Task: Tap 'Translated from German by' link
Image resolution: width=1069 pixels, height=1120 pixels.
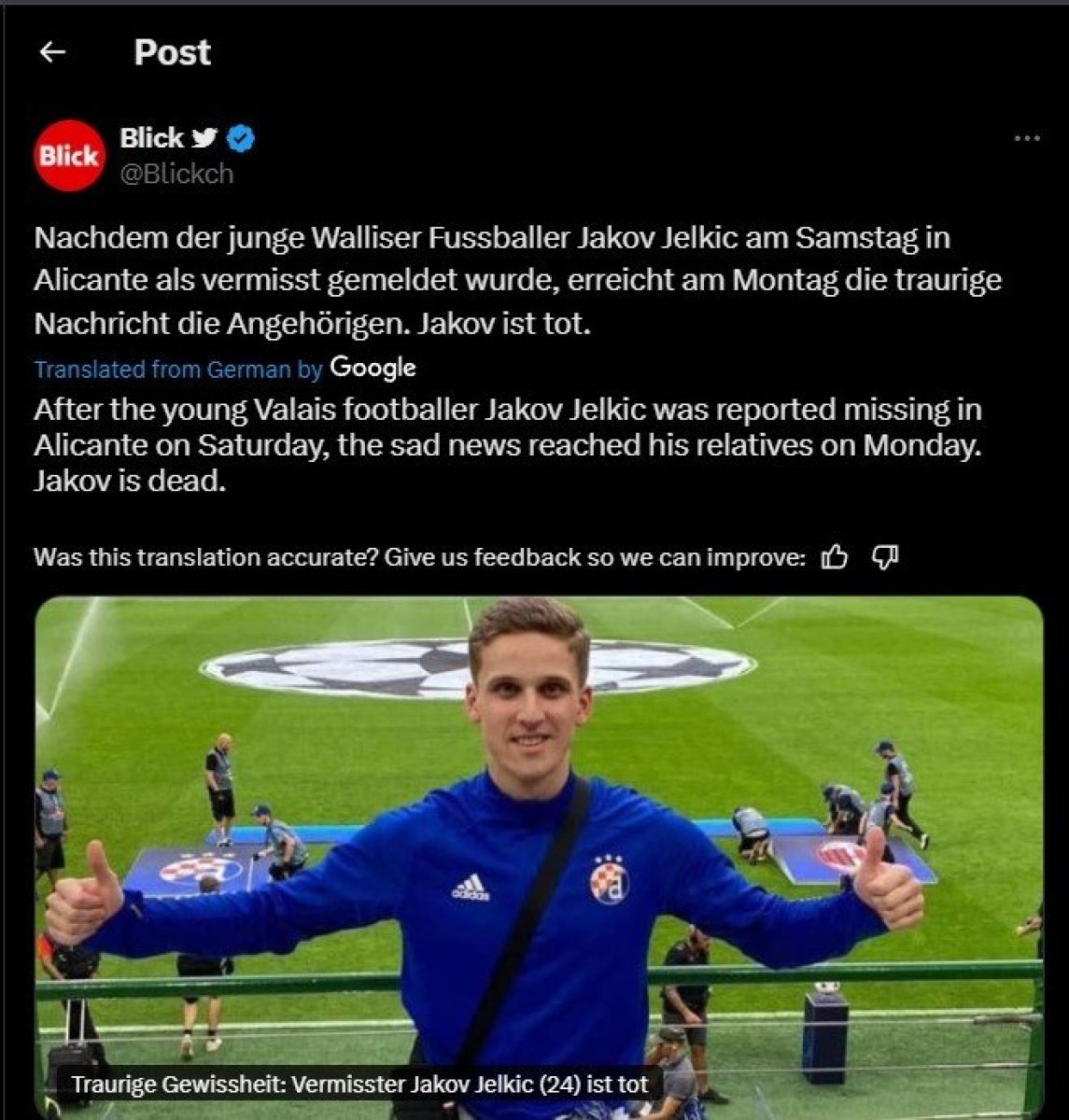Action: (x=177, y=370)
